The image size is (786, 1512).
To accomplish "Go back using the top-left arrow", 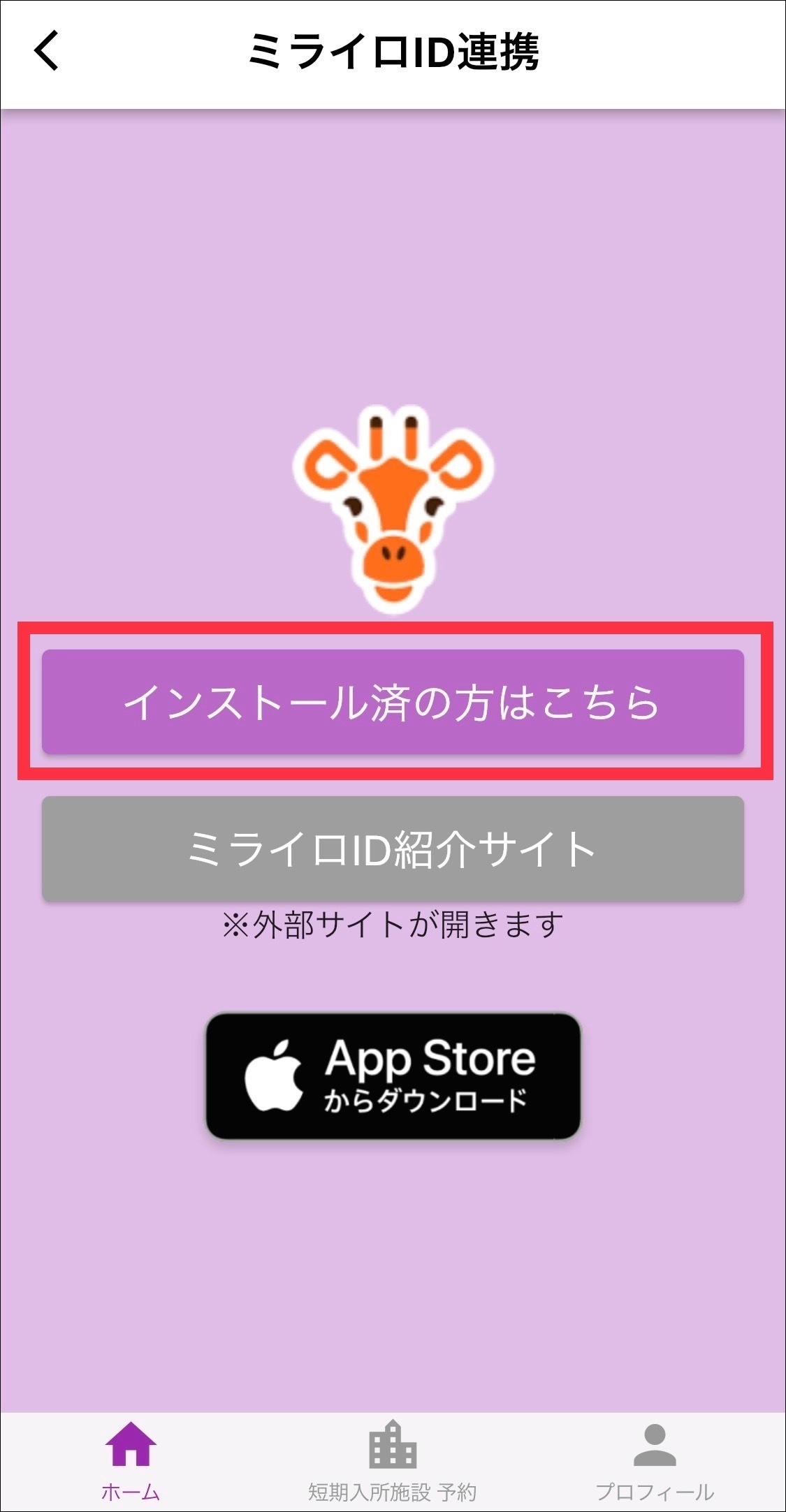I will (47, 51).
